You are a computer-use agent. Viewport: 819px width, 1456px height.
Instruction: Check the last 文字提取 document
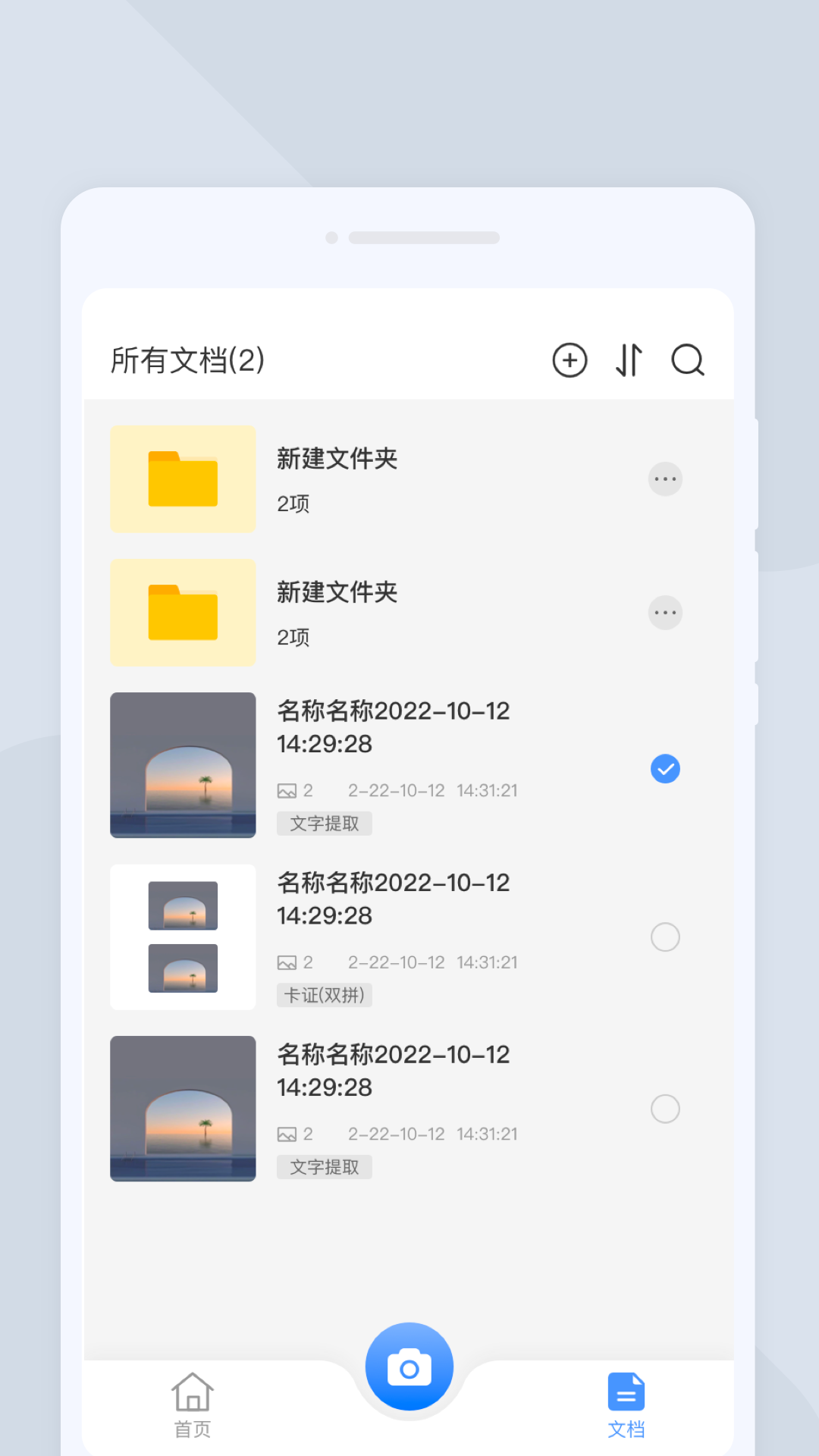coord(665,1109)
